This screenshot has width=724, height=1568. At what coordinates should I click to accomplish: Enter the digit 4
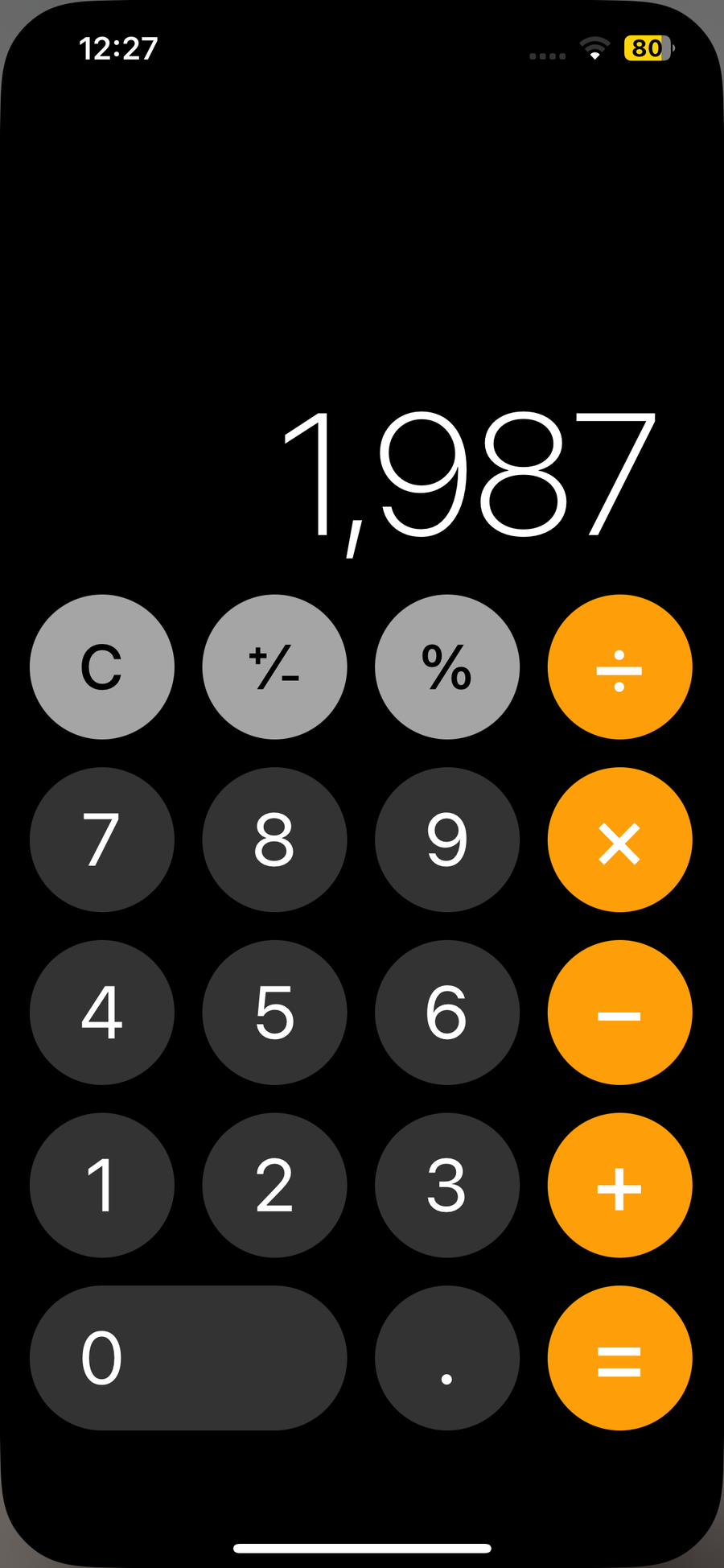click(x=102, y=1013)
